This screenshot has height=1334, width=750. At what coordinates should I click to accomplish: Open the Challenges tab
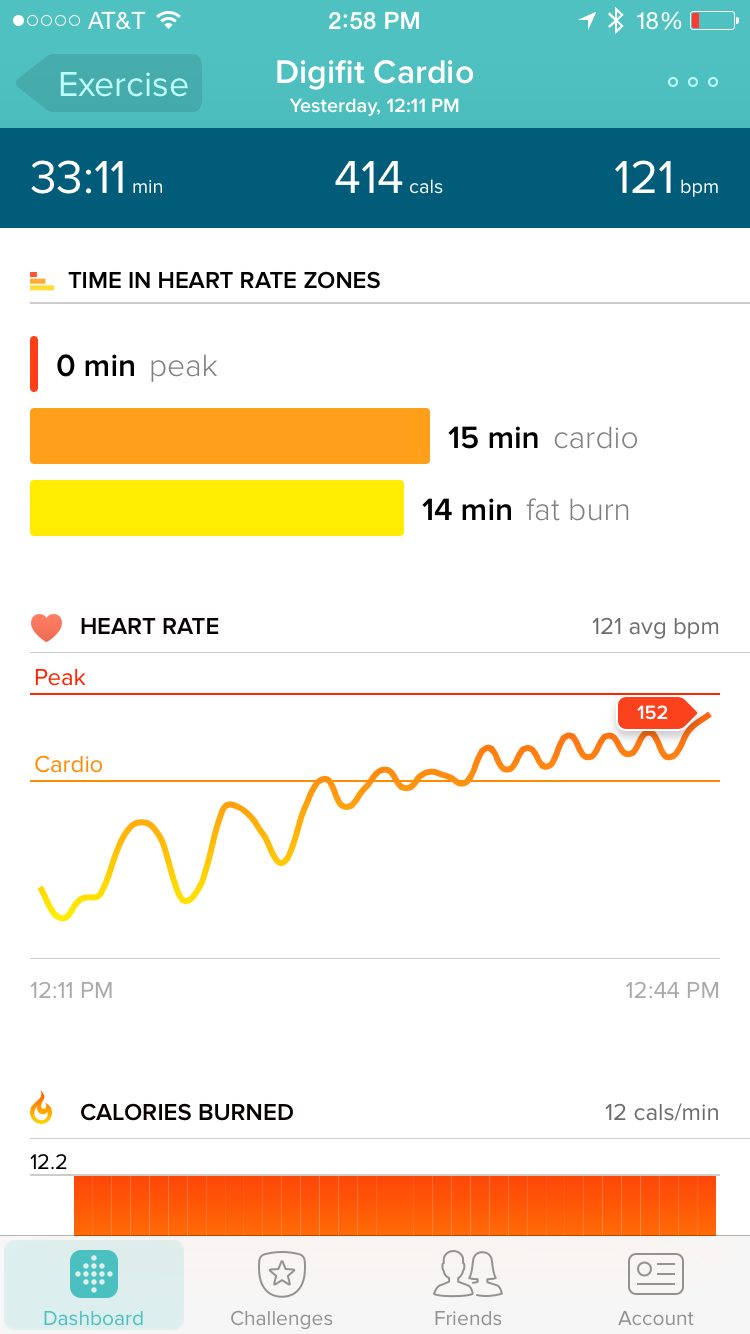(281, 1287)
